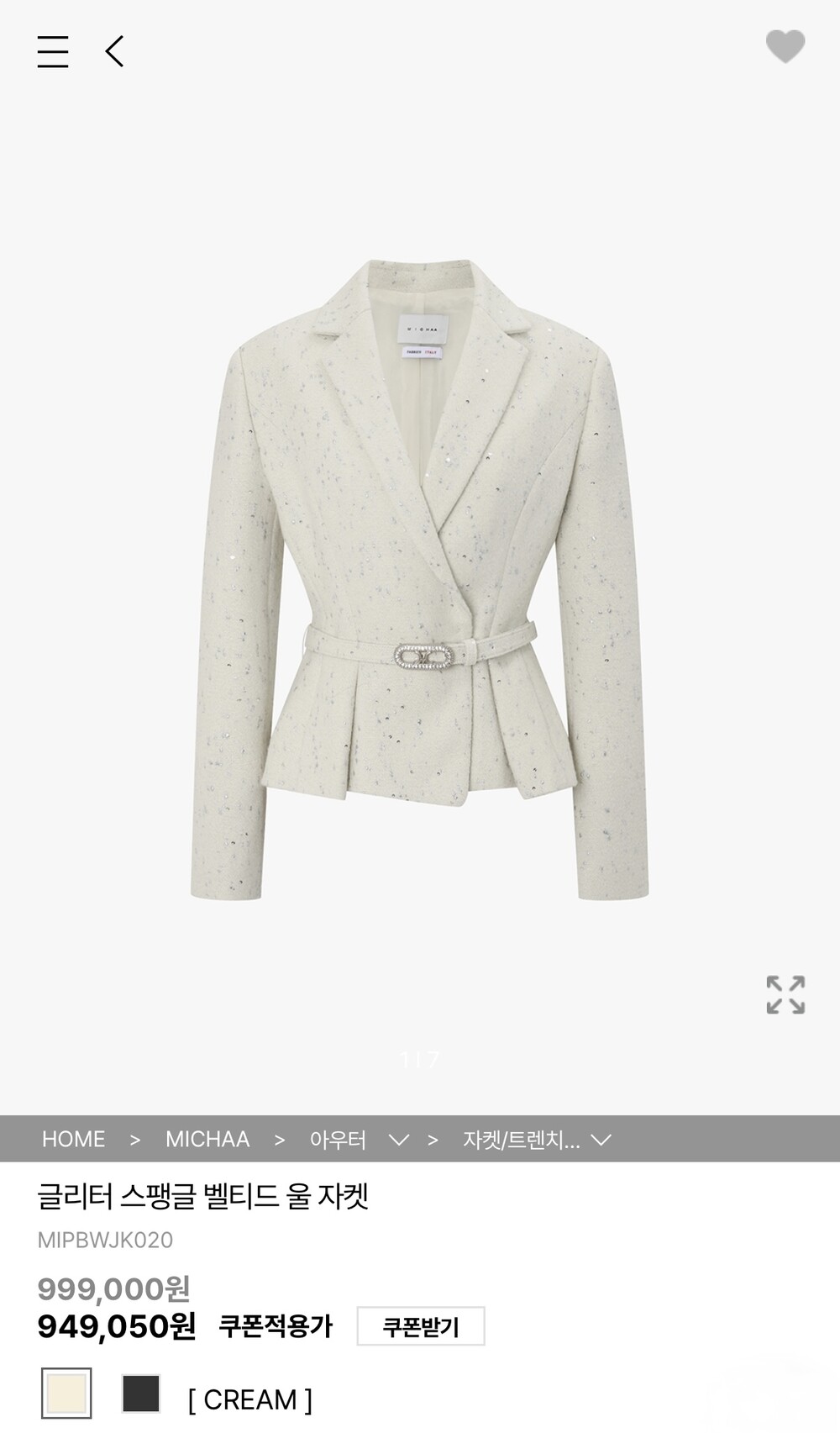Screen dimensions: 840x1433
Task: Expand the 자켓/트렌치 subcategory dropdown
Action: (601, 1140)
